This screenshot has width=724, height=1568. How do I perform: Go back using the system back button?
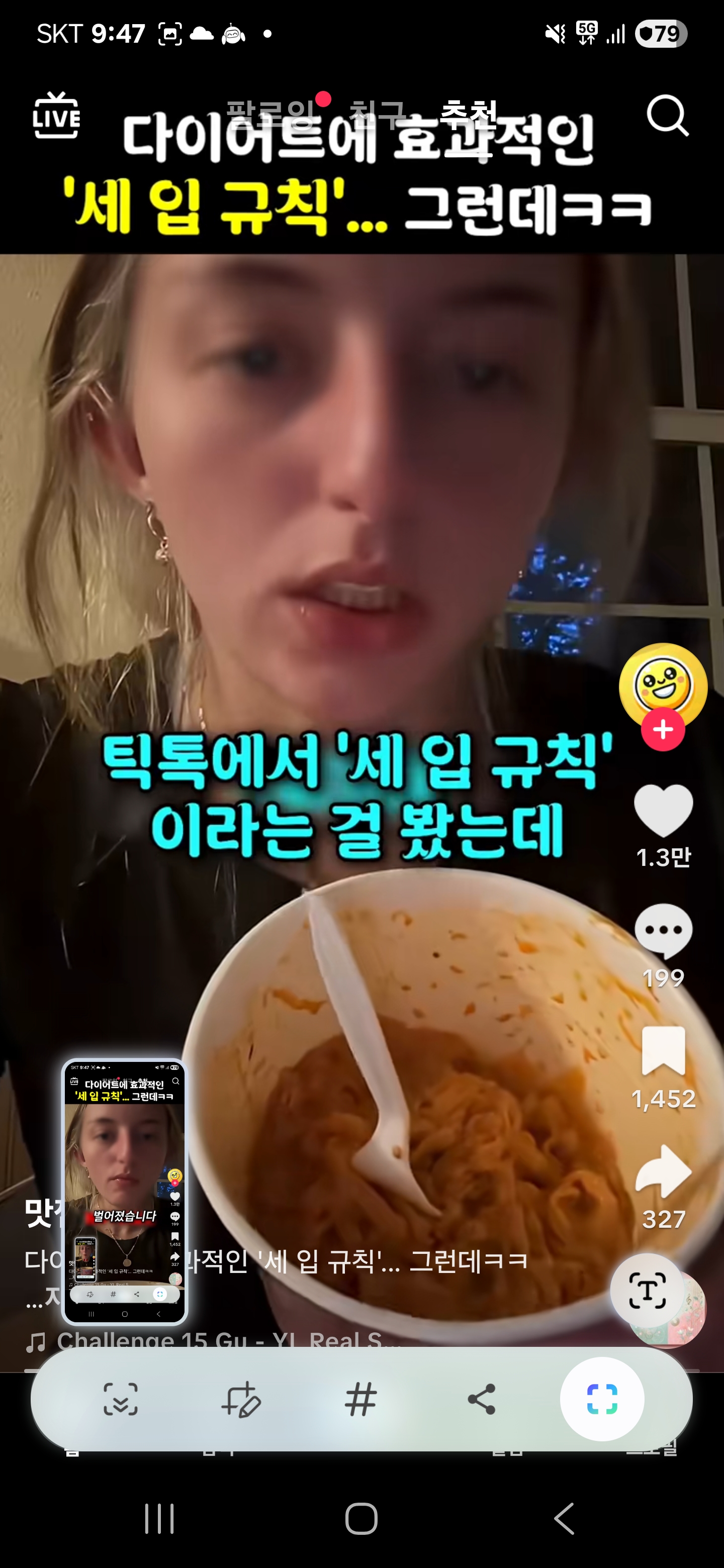564,1518
